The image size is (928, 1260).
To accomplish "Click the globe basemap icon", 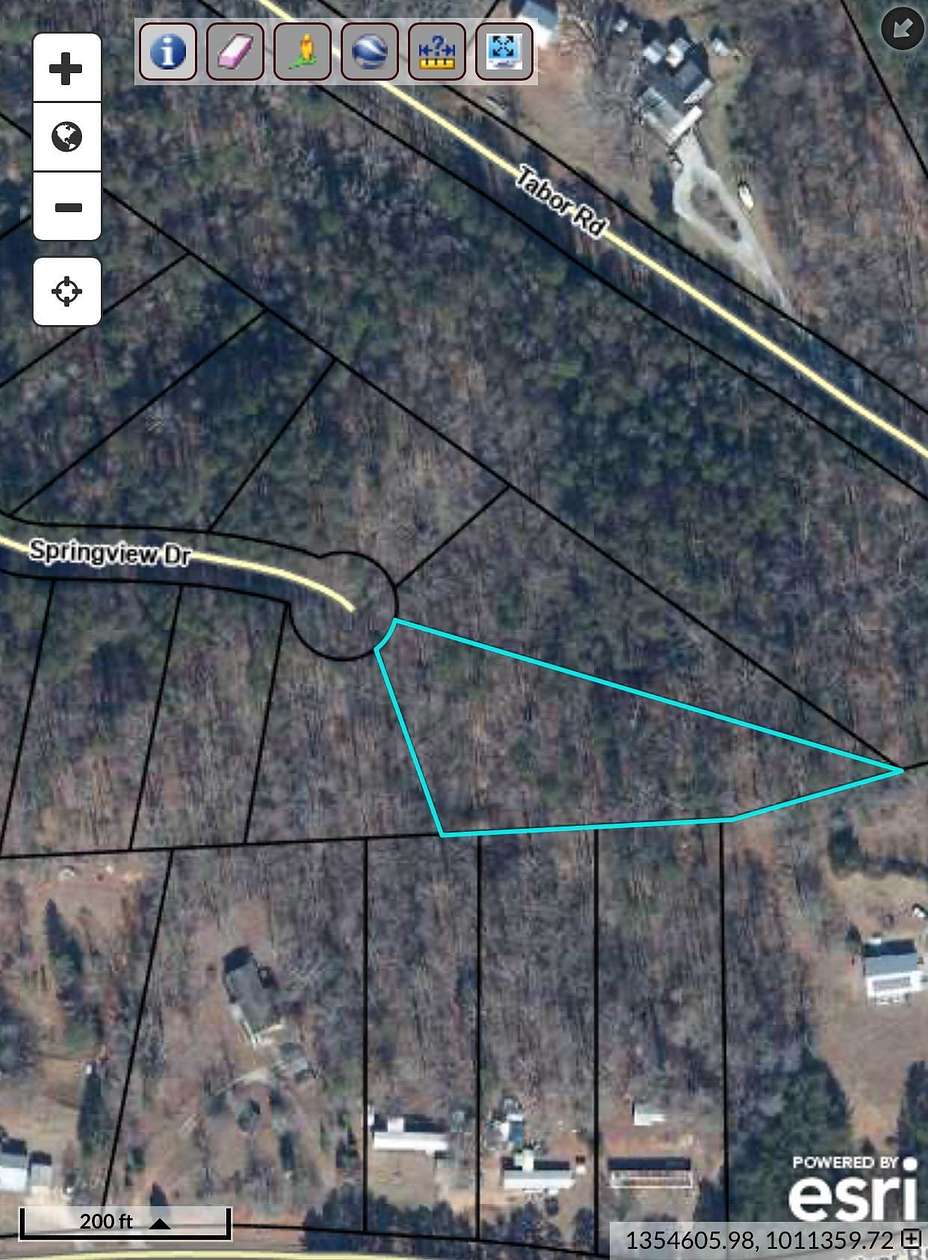I will click(x=66, y=137).
